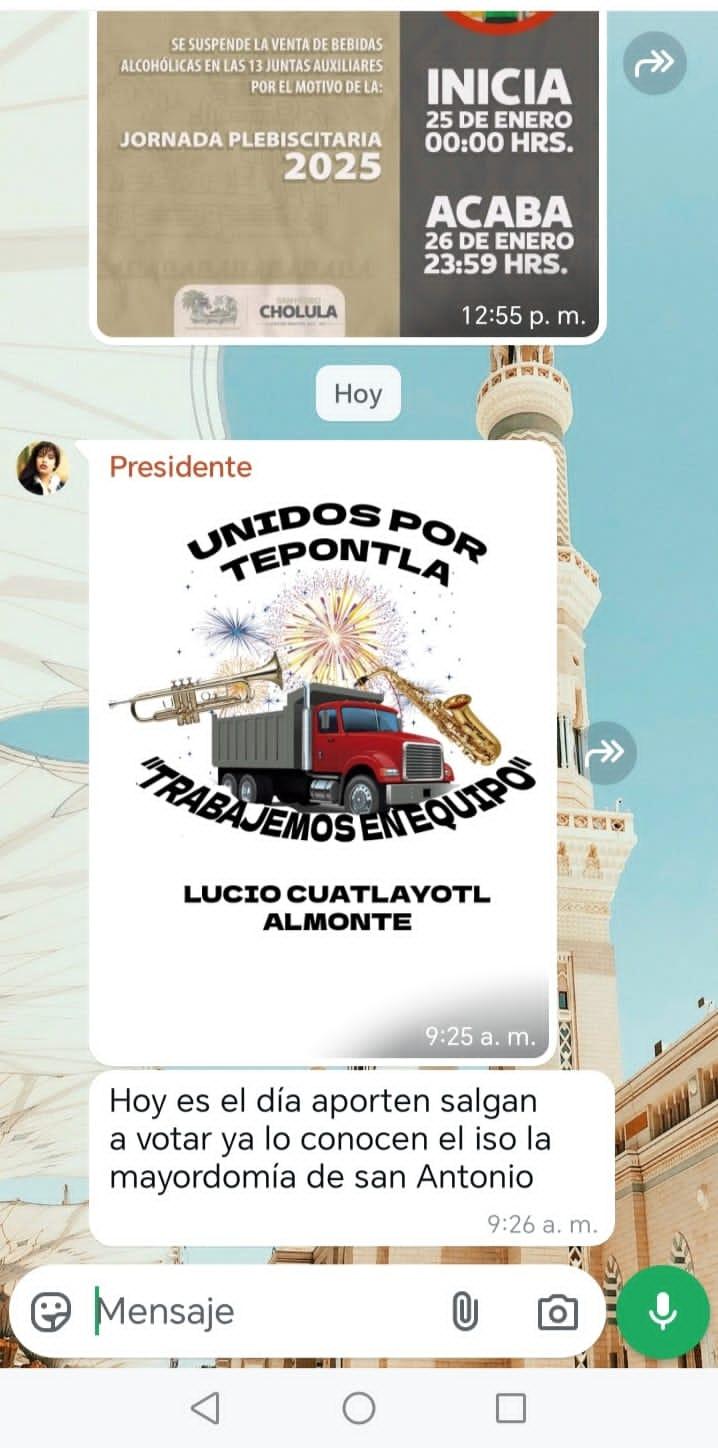Open Presidente sender name
This screenshot has width=718, height=1448.
[x=180, y=467]
